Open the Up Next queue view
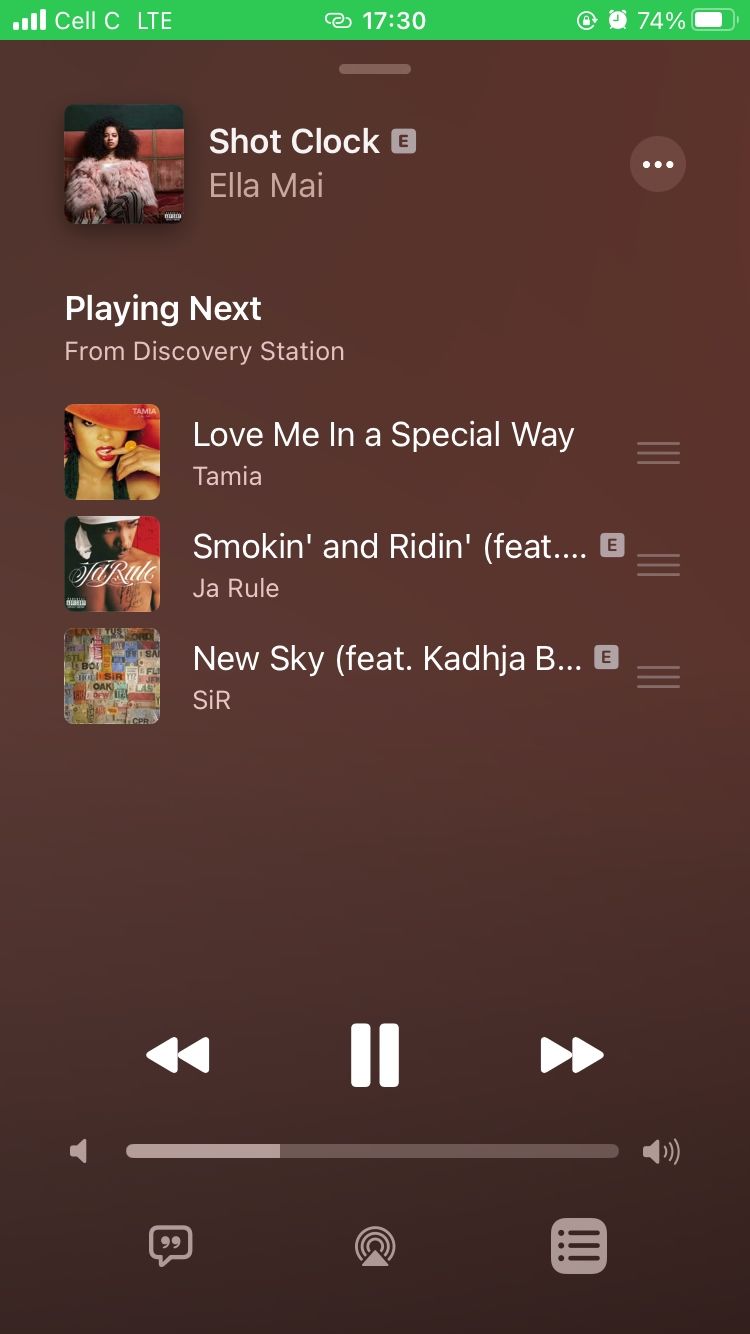This screenshot has width=750, height=1334. click(578, 1245)
